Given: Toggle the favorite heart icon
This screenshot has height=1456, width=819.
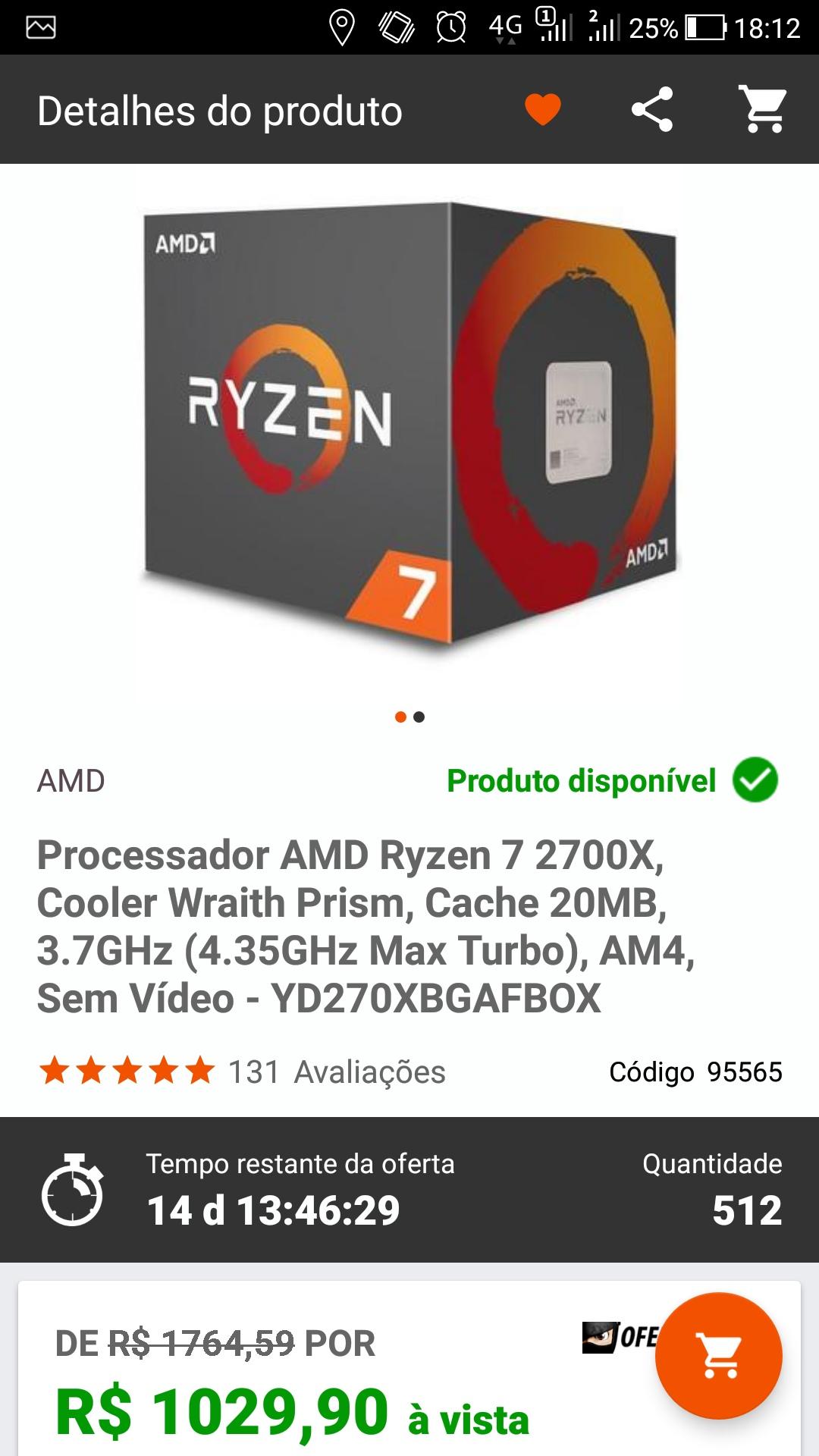Looking at the screenshot, I should point(543,109).
